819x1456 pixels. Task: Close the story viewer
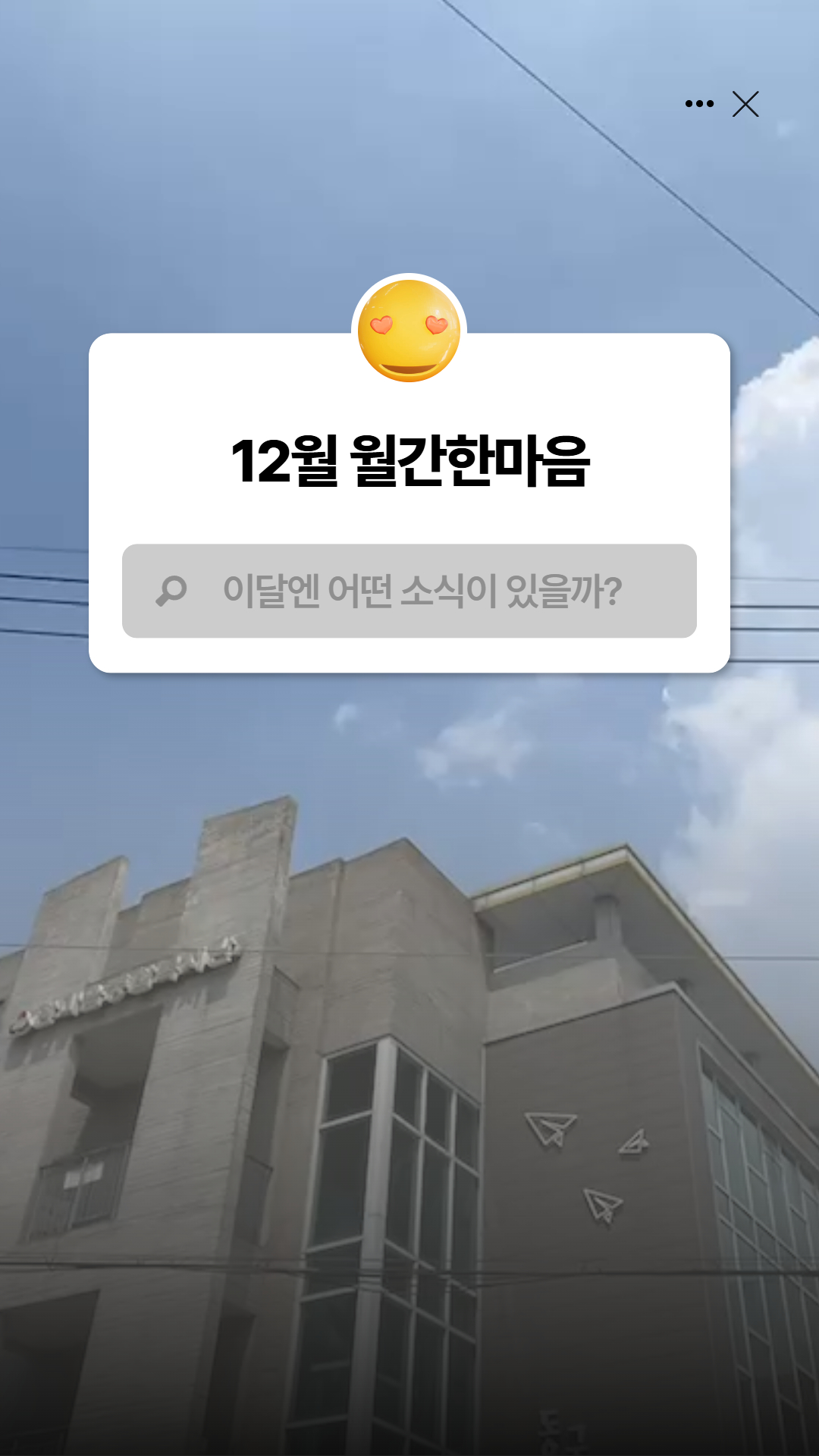[x=745, y=104]
